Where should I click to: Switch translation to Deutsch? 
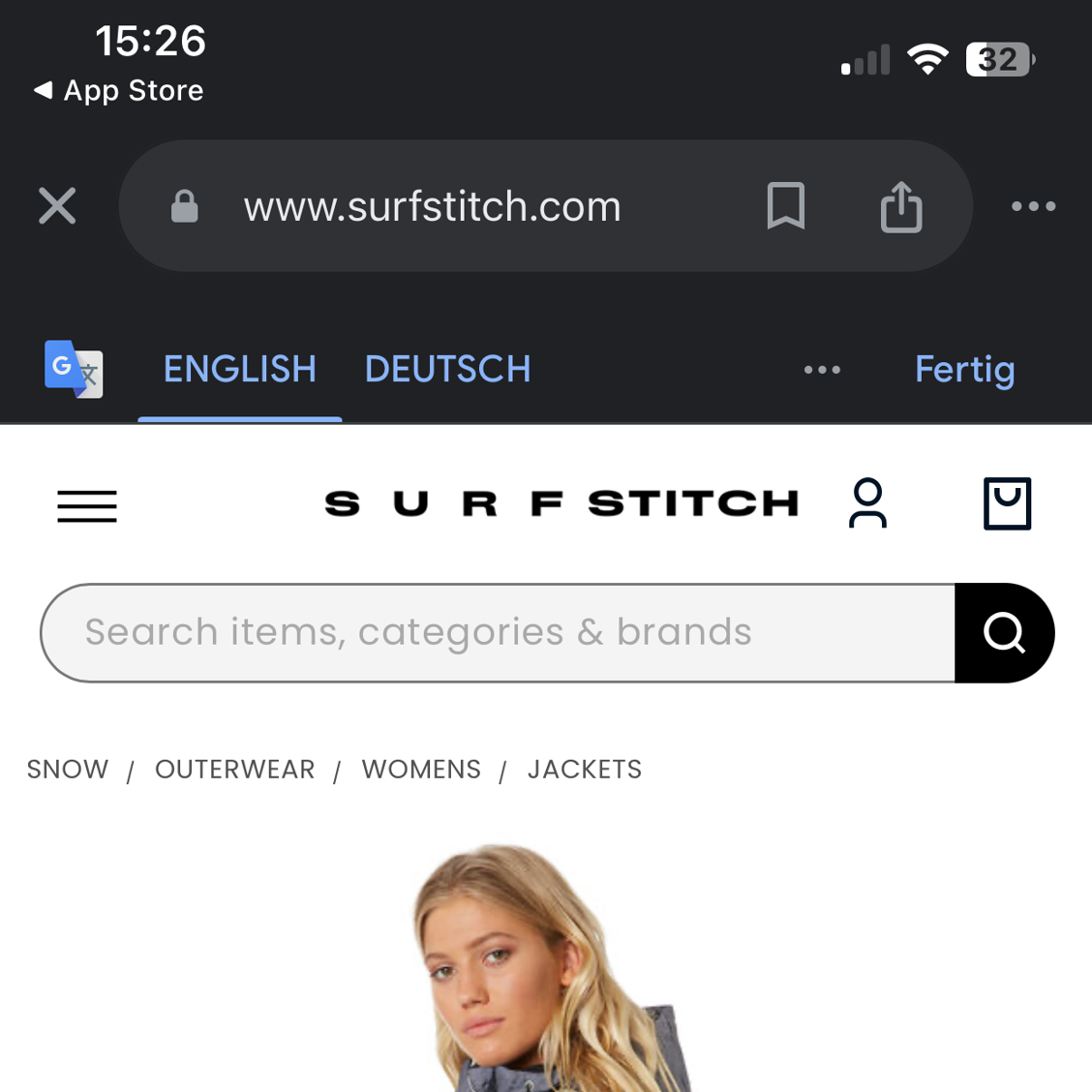coord(447,369)
